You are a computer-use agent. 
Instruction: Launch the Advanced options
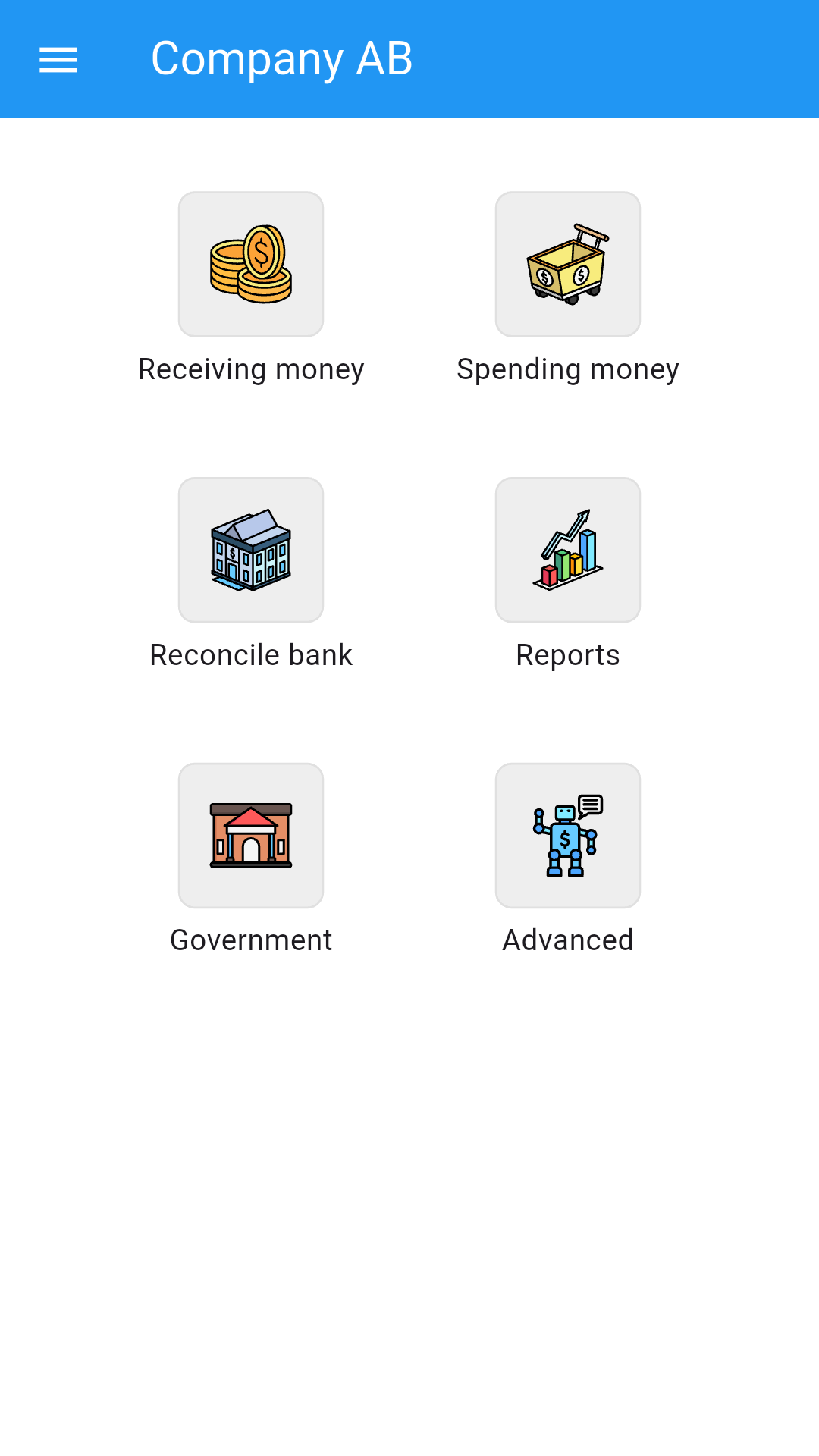click(x=568, y=836)
